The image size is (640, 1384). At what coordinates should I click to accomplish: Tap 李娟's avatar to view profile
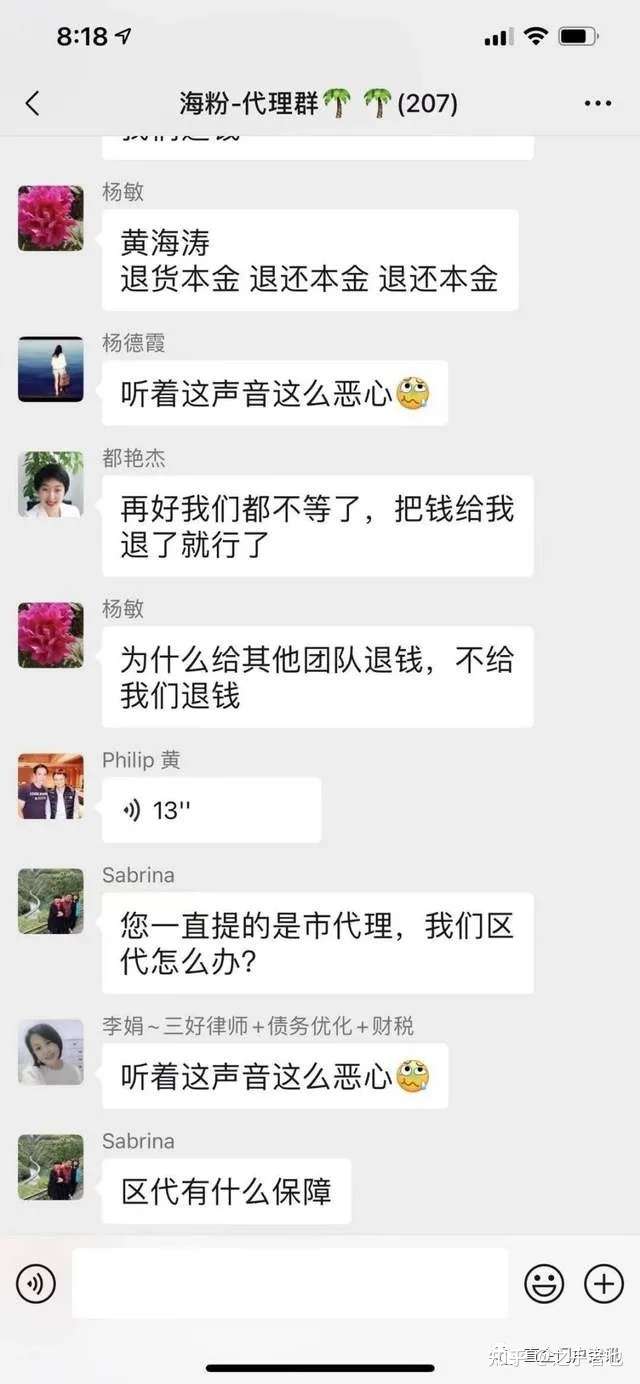51,1052
